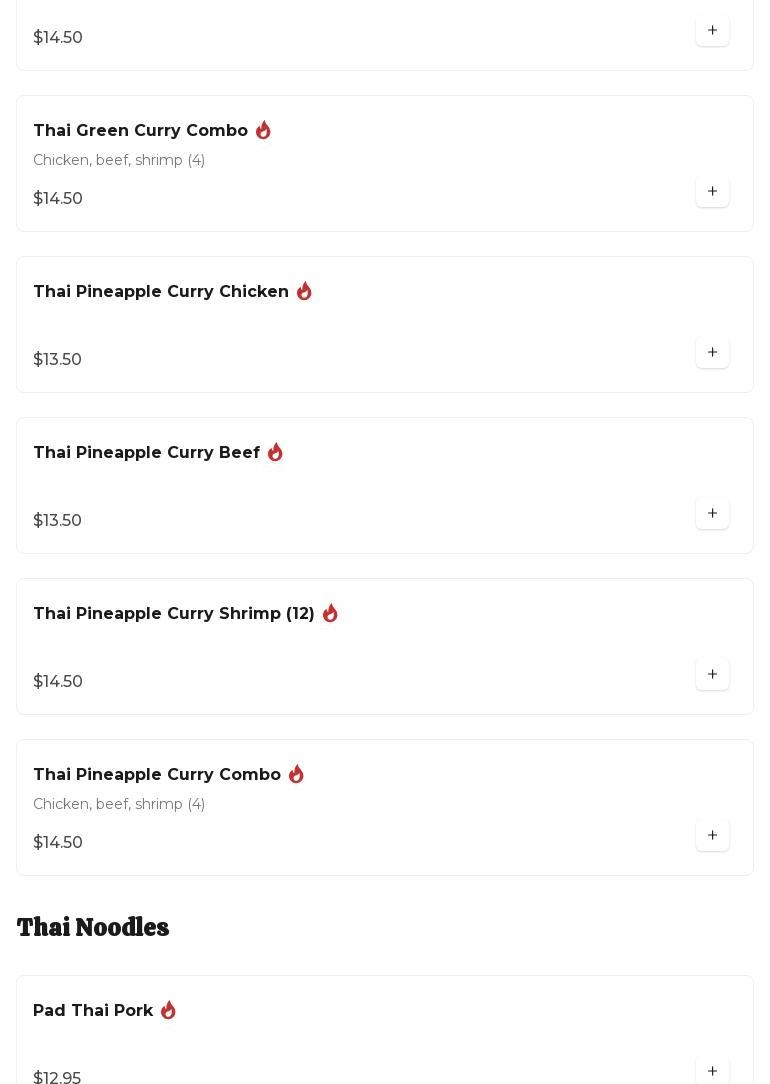Open Thai Green Curry Combo item details
The width and height of the screenshot is (770, 1084).
coord(140,131)
